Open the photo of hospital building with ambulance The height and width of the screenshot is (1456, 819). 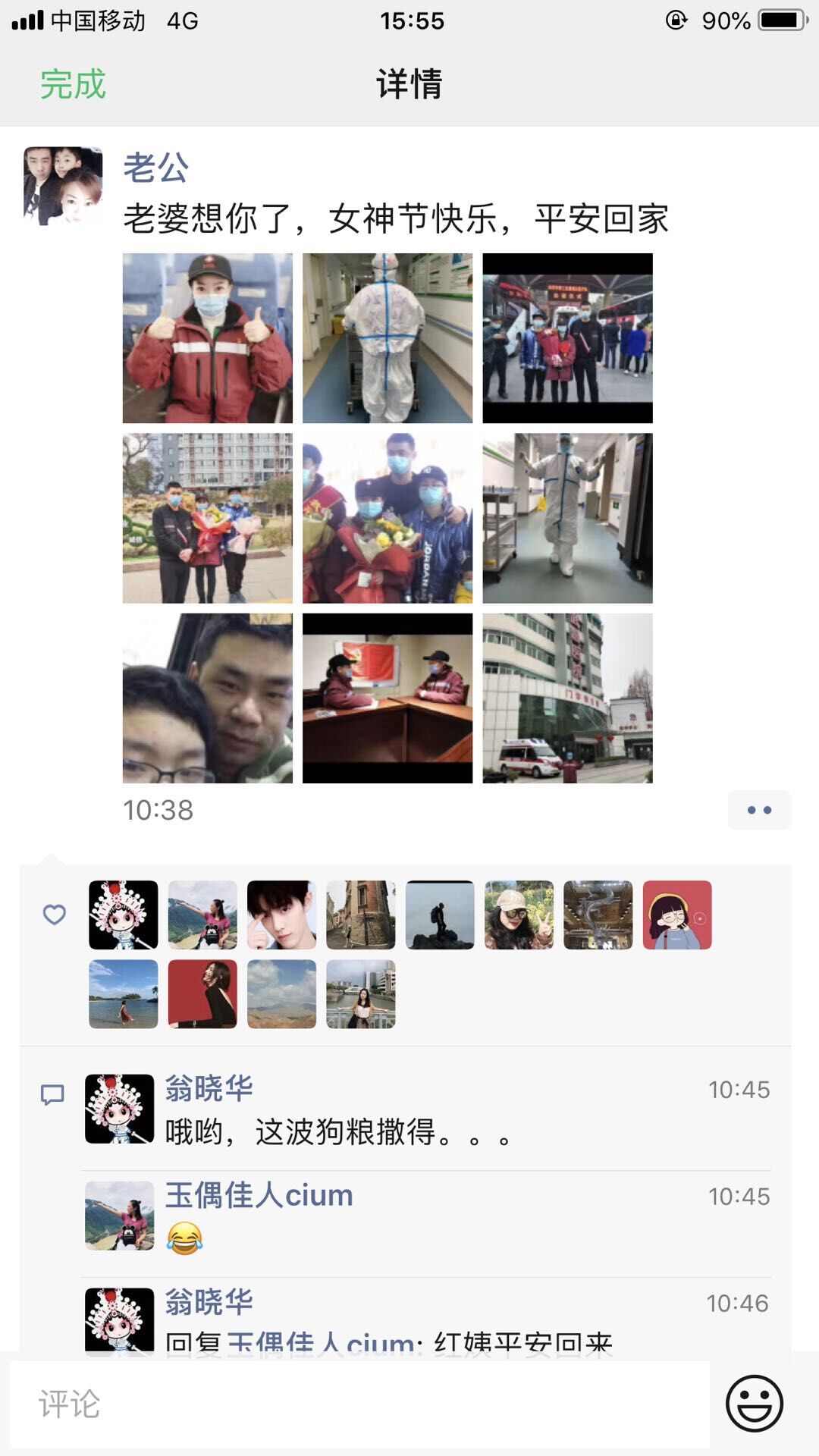[567, 698]
